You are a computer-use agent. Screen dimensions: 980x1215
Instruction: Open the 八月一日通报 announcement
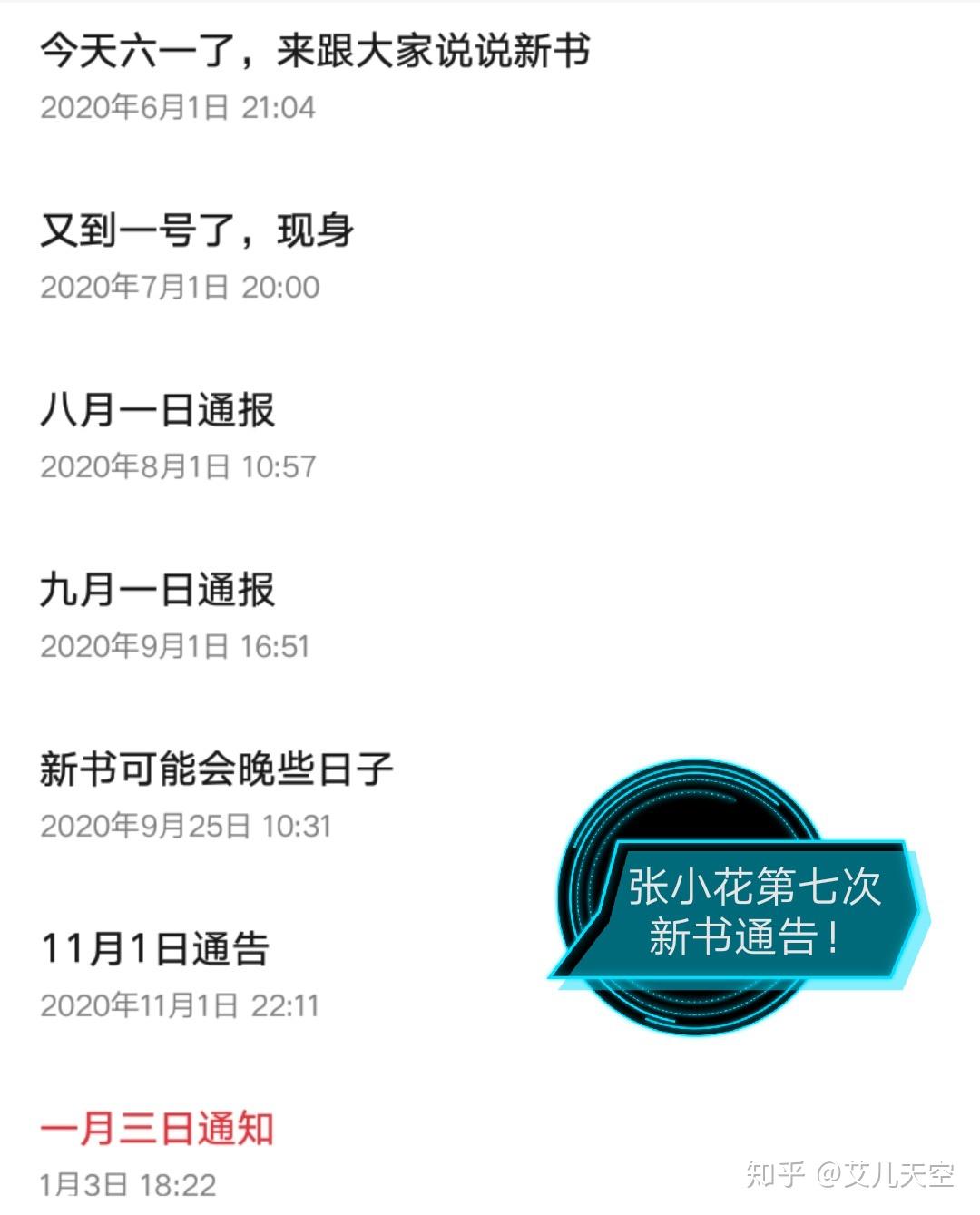tap(157, 410)
